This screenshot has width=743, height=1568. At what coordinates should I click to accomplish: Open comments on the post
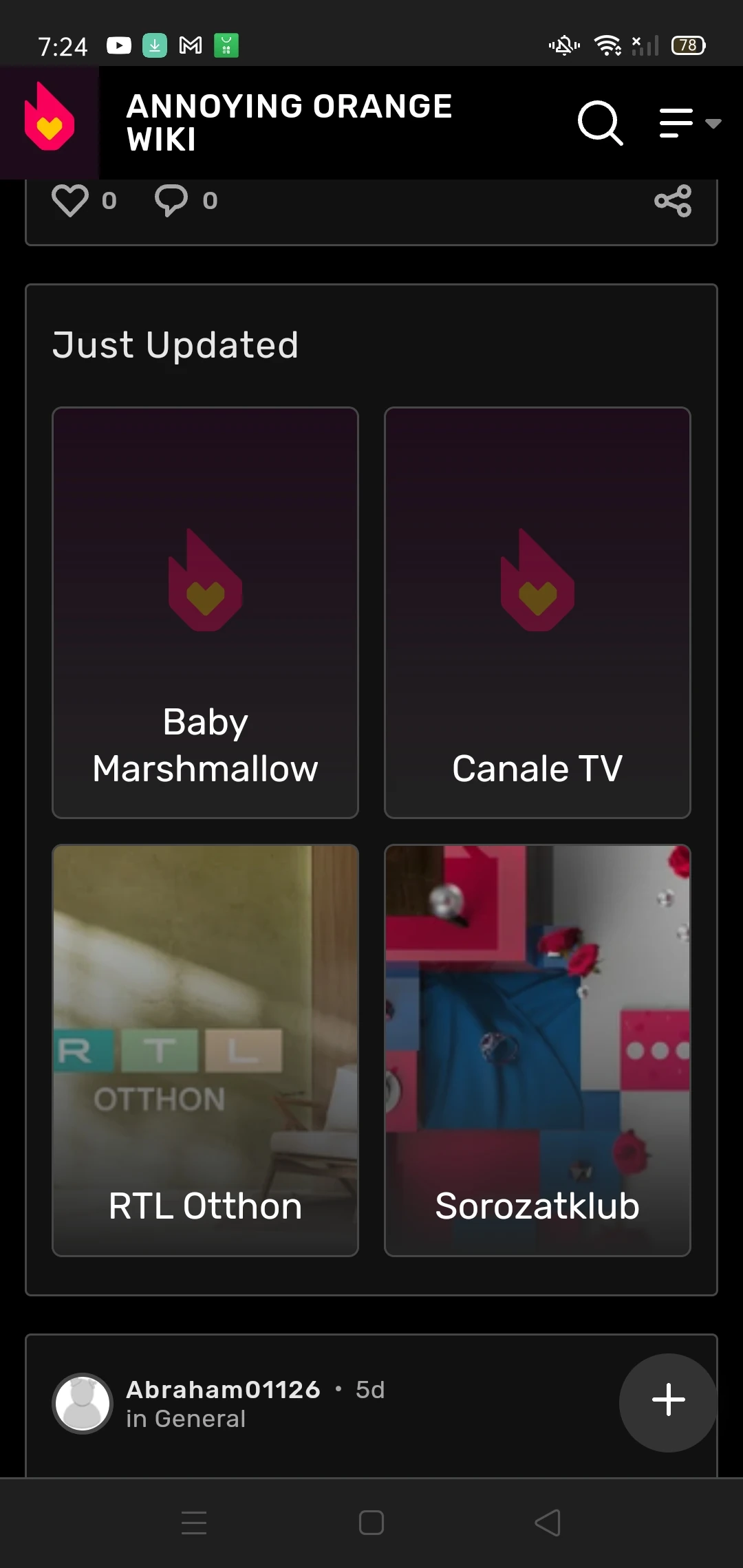tap(171, 201)
